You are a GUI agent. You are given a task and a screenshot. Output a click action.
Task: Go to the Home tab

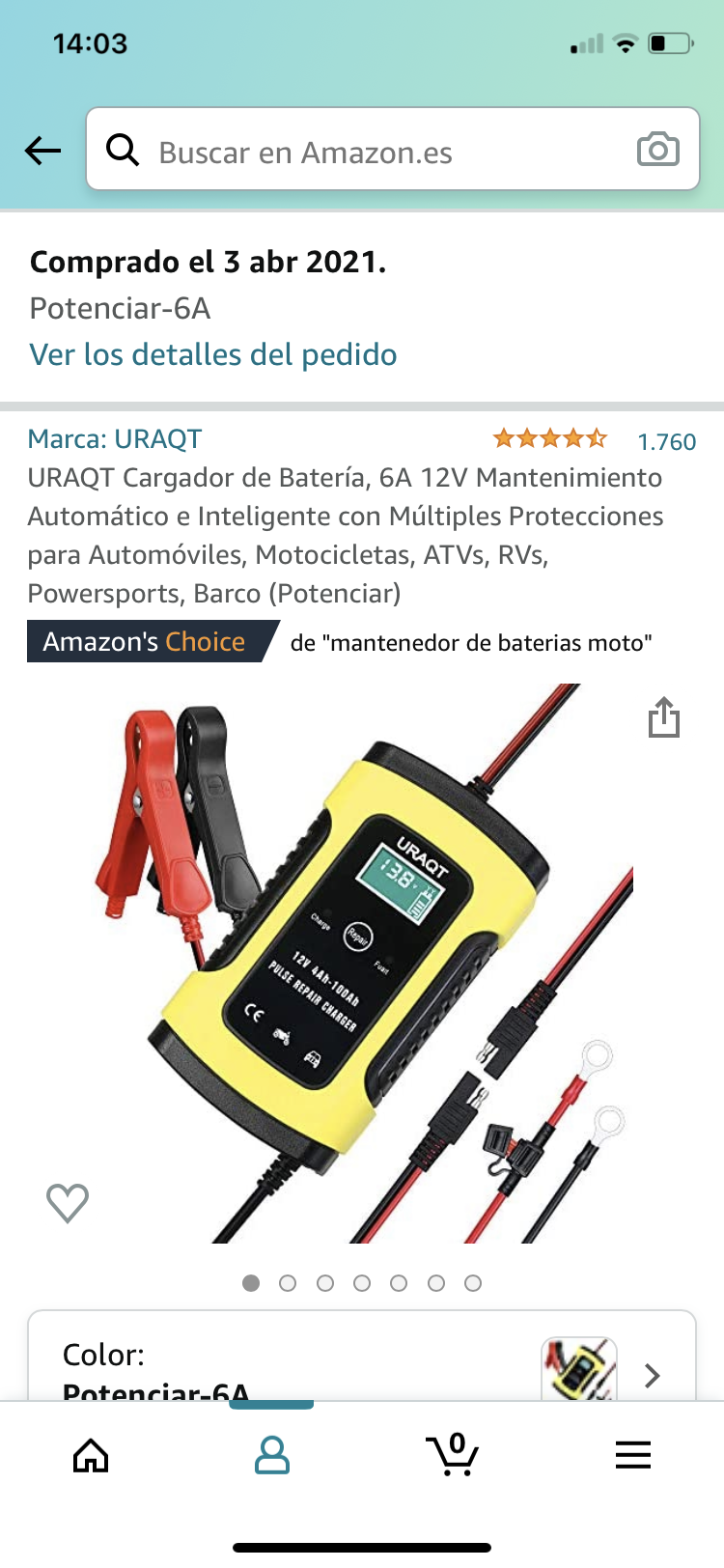[91, 1455]
